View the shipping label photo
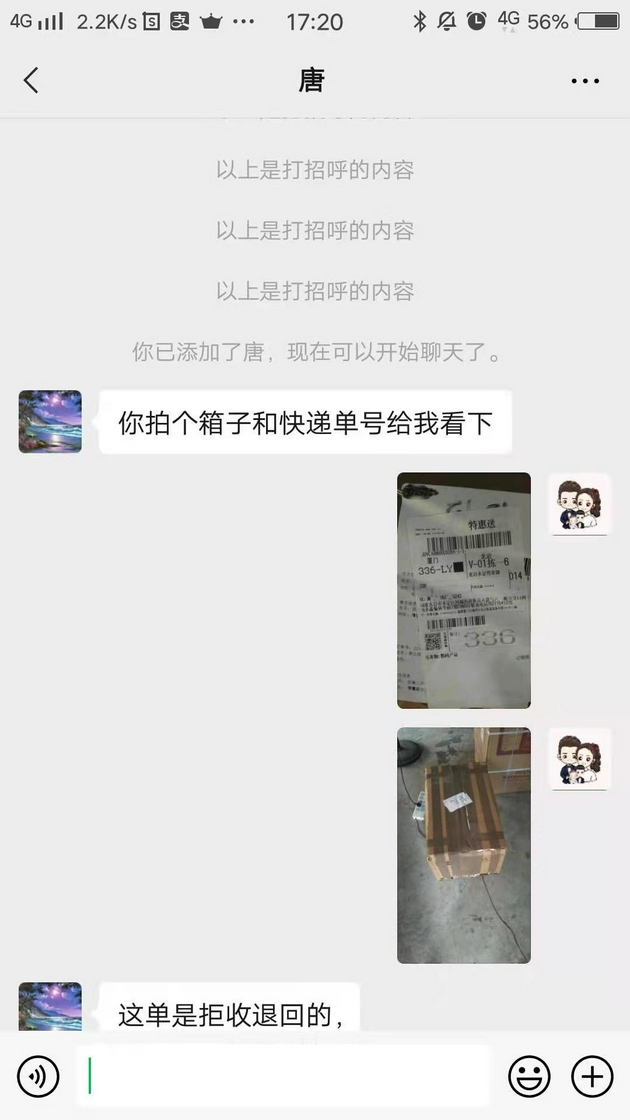 click(x=464, y=590)
